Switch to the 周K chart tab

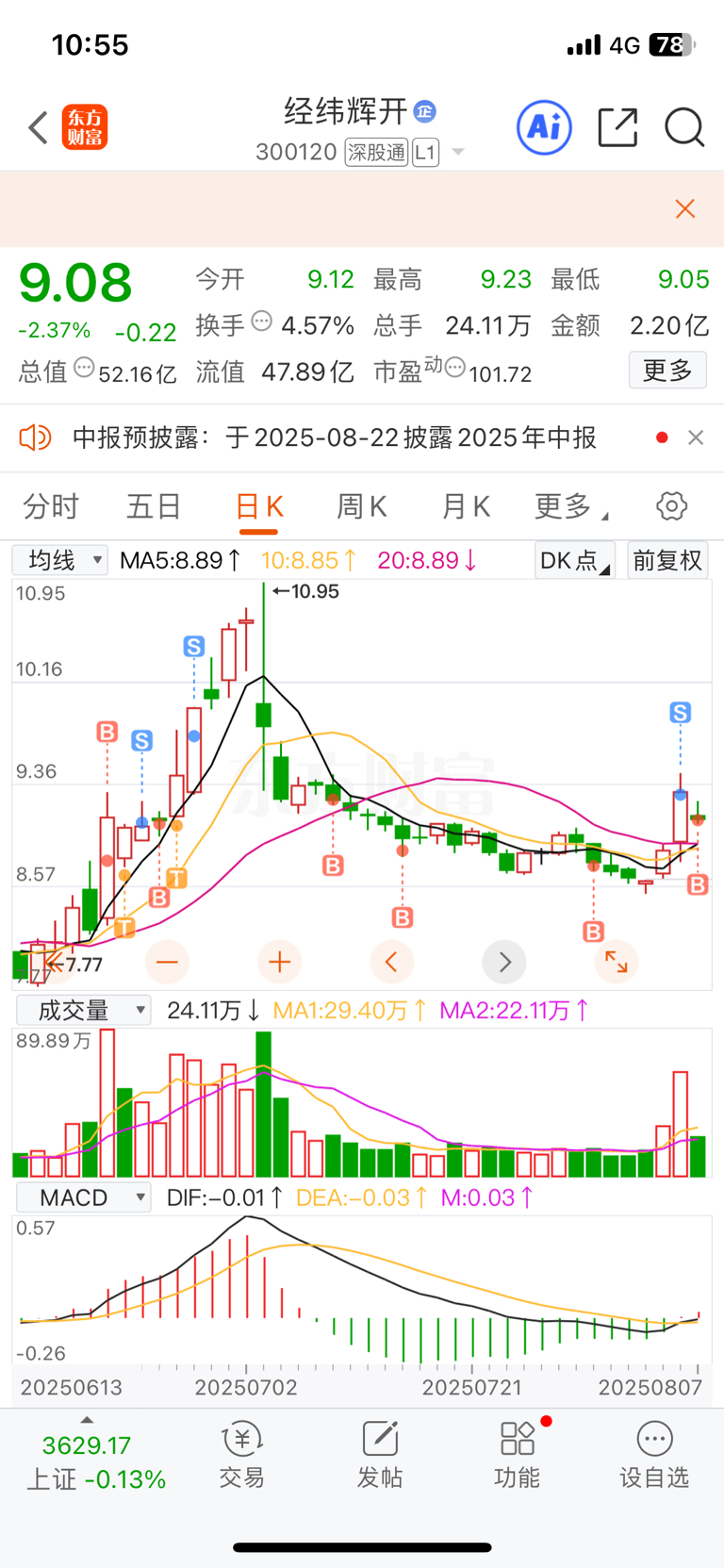tap(362, 506)
